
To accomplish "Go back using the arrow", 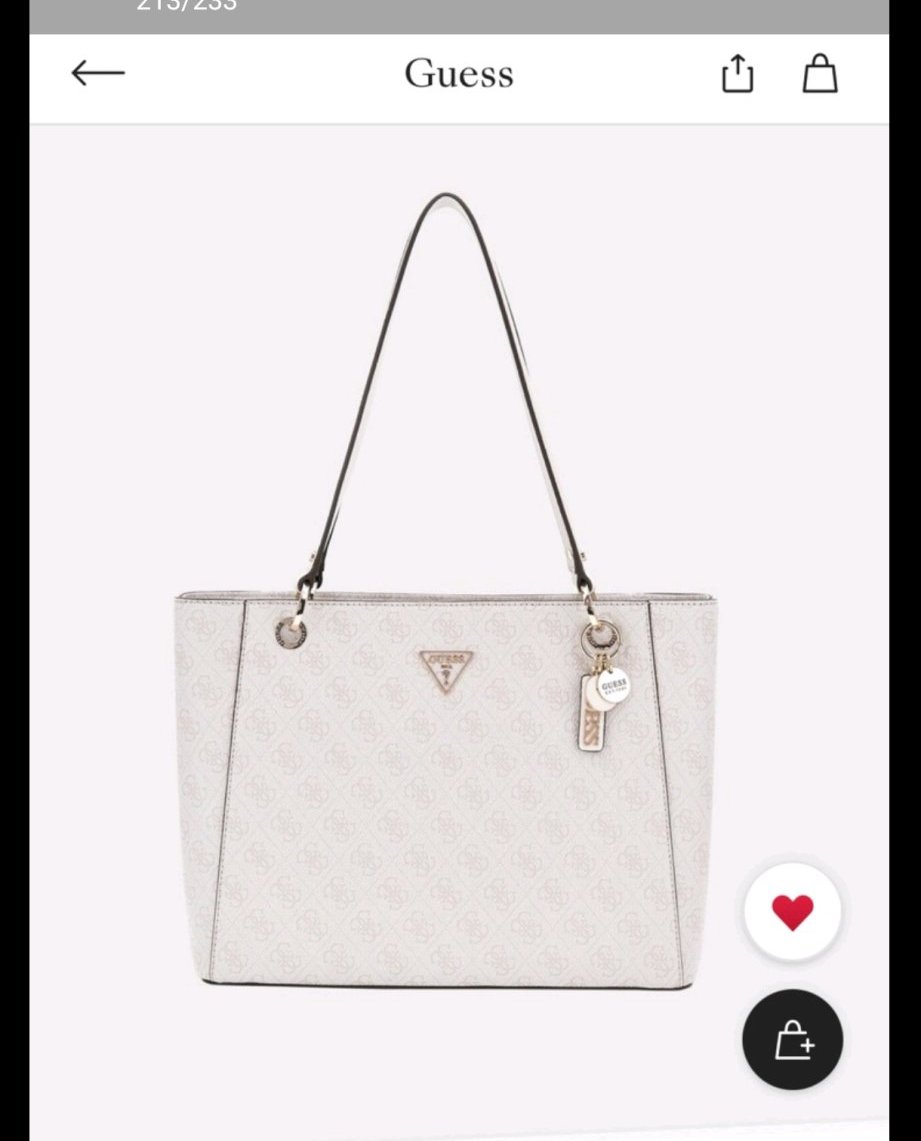I will [98, 73].
